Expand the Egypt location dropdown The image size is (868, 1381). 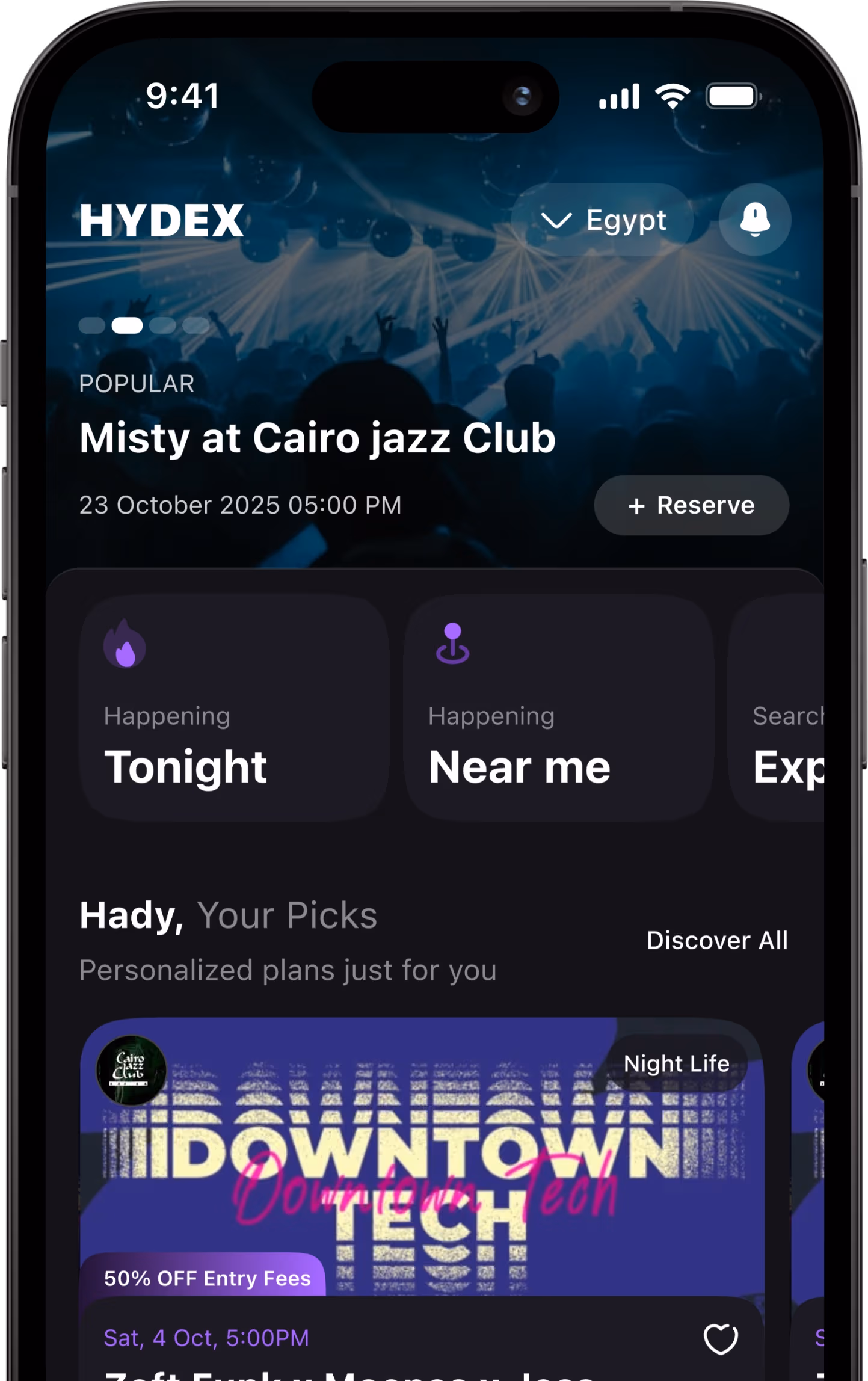click(602, 220)
